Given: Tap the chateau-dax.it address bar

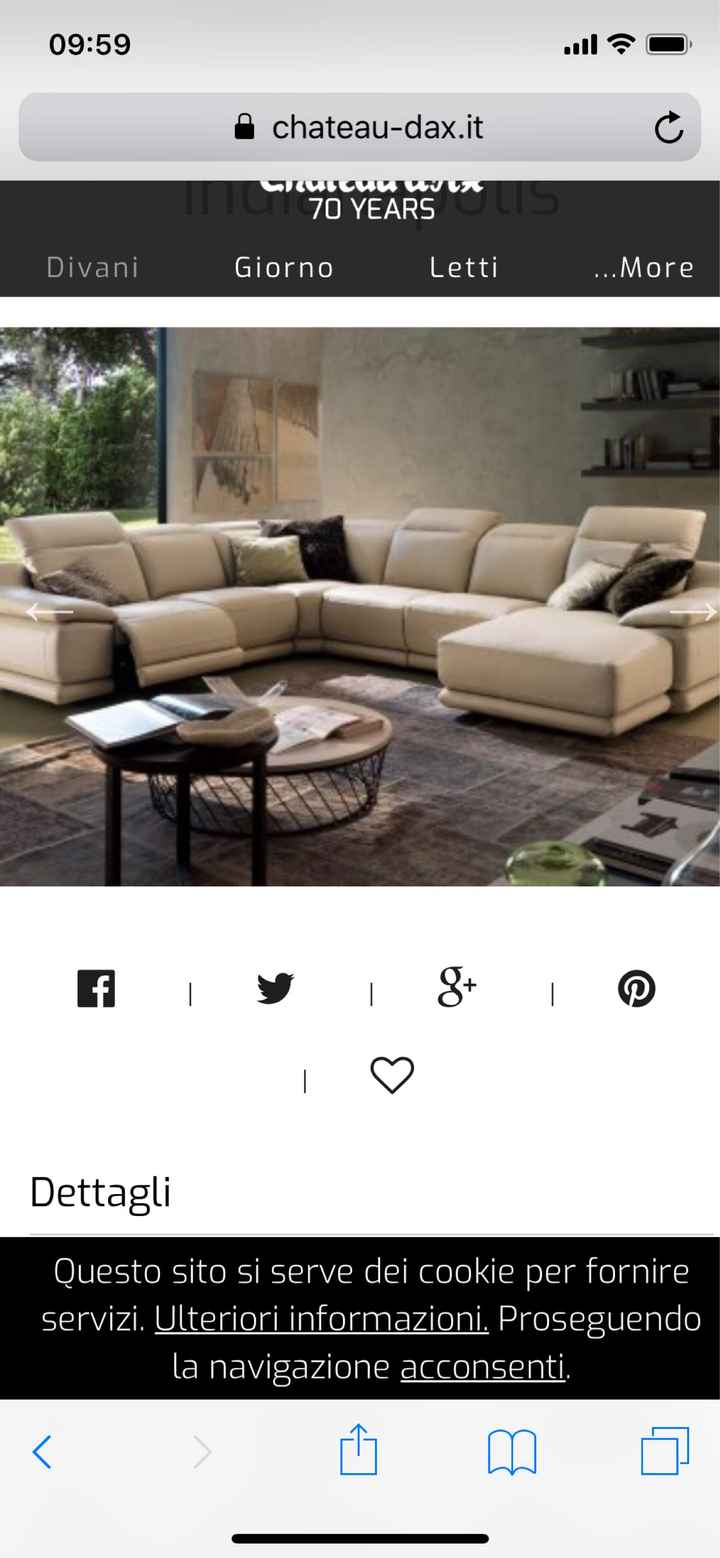Looking at the screenshot, I should 360,128.
